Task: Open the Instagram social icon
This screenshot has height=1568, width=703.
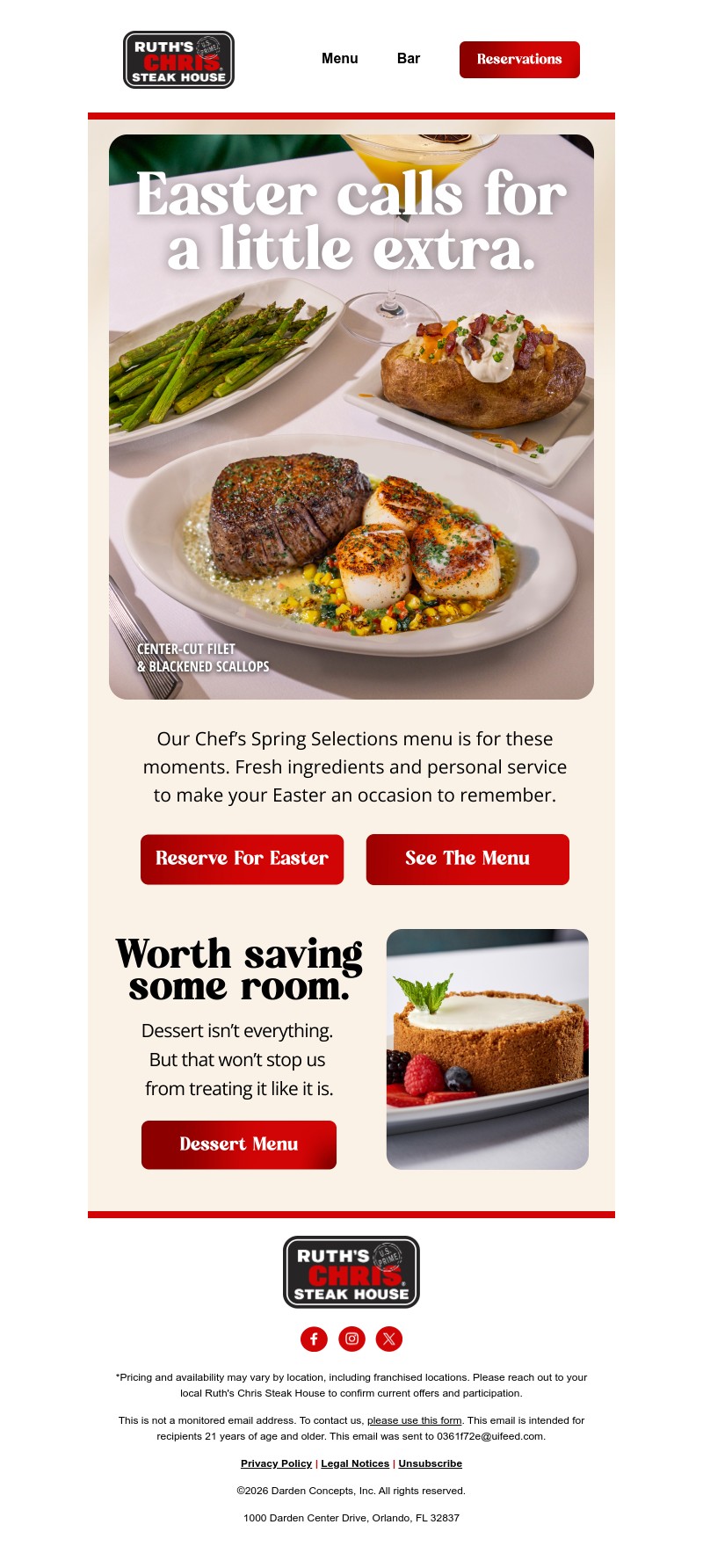Action: [x=351, y=1339]
